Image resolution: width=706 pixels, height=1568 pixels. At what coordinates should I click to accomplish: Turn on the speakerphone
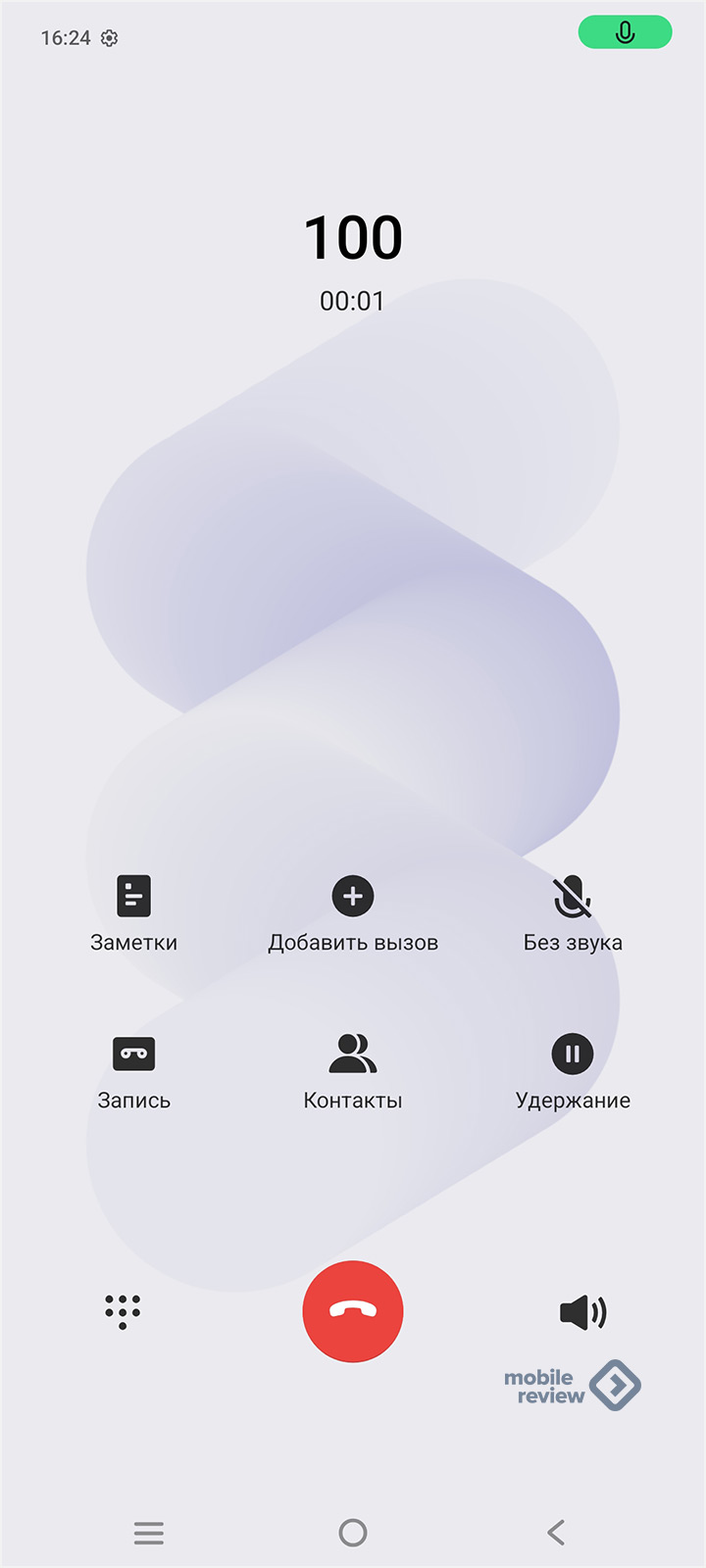582,1311
